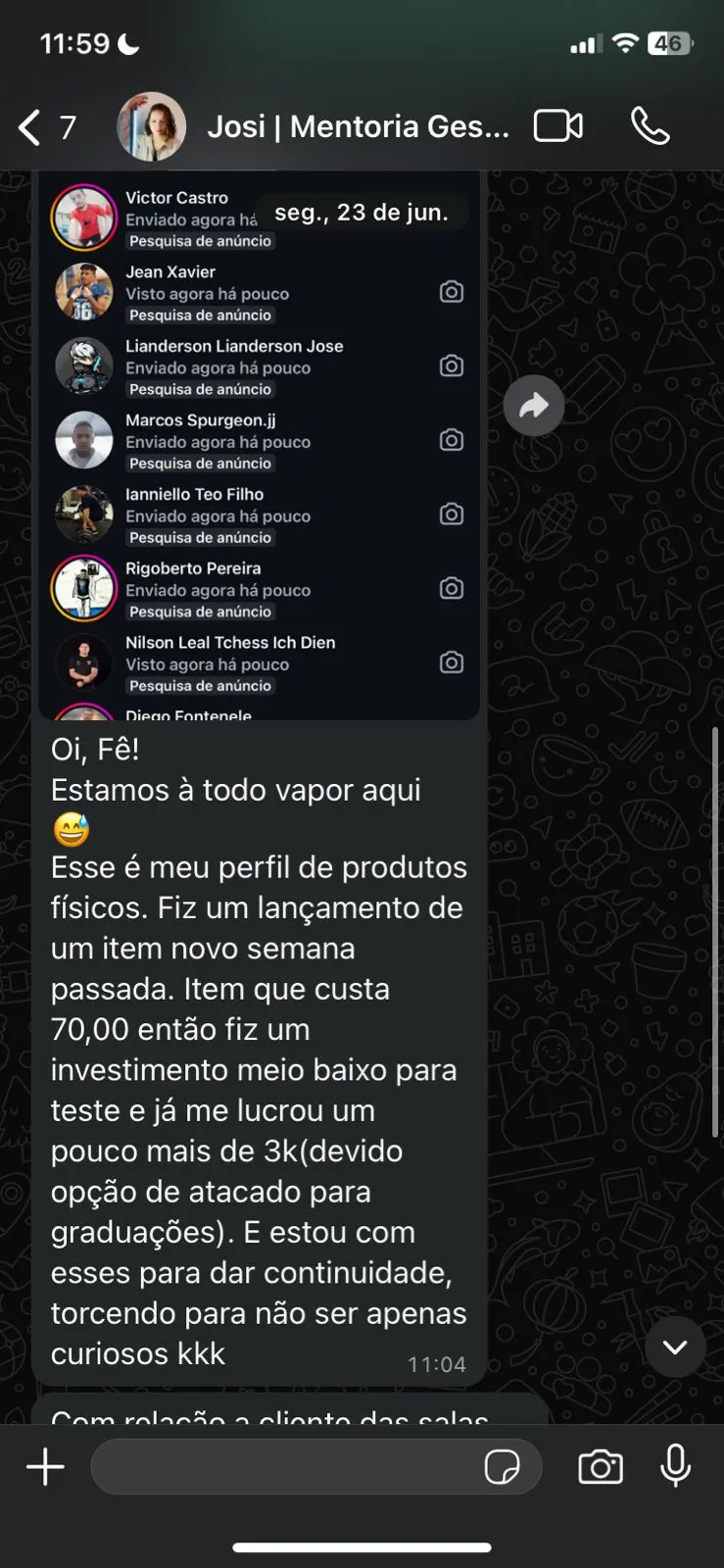
Task: Start a video call with Josi
Action: click(556, 125)
